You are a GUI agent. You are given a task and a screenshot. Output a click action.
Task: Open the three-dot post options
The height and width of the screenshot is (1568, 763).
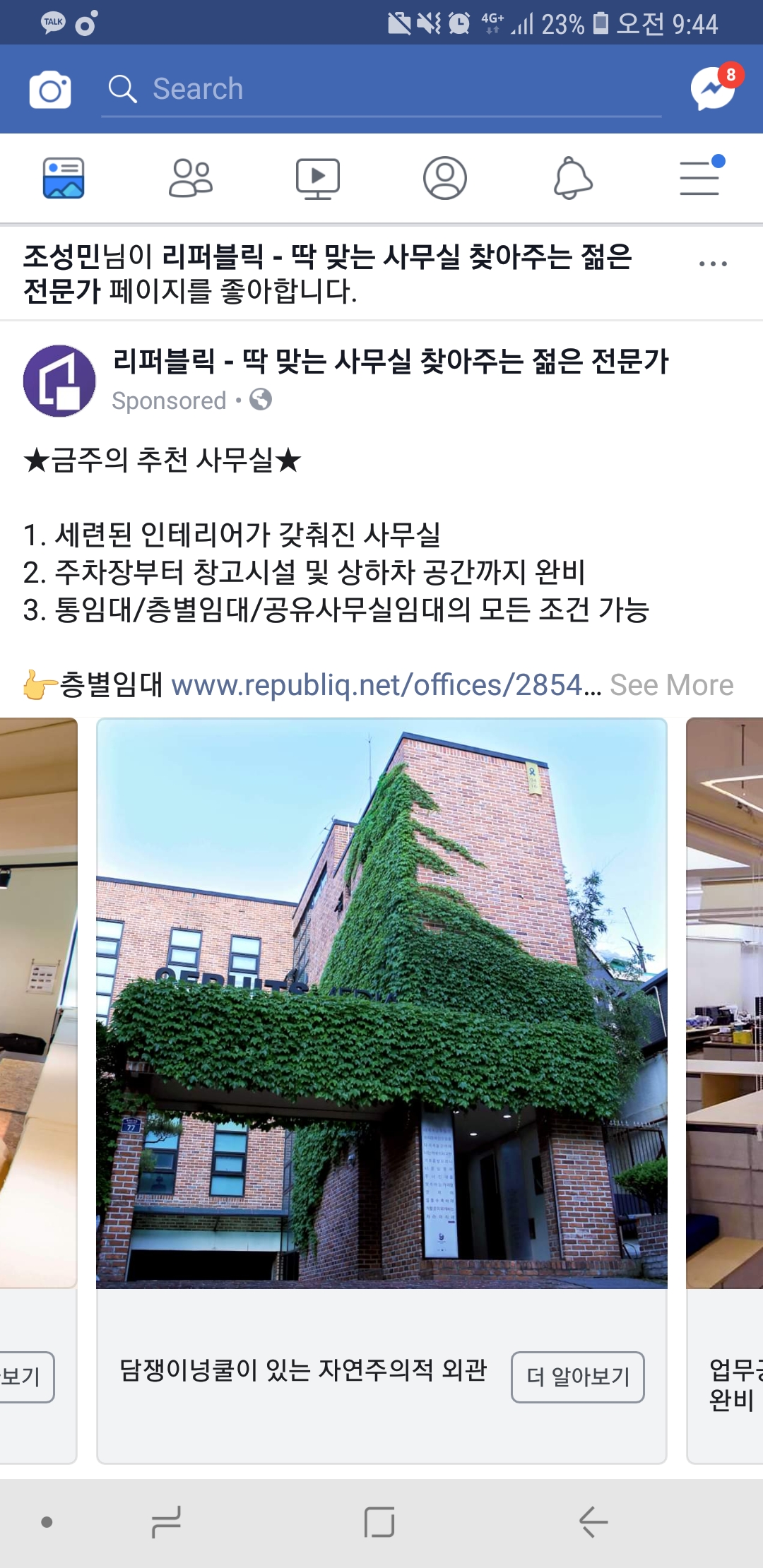[x=713, y=264]
